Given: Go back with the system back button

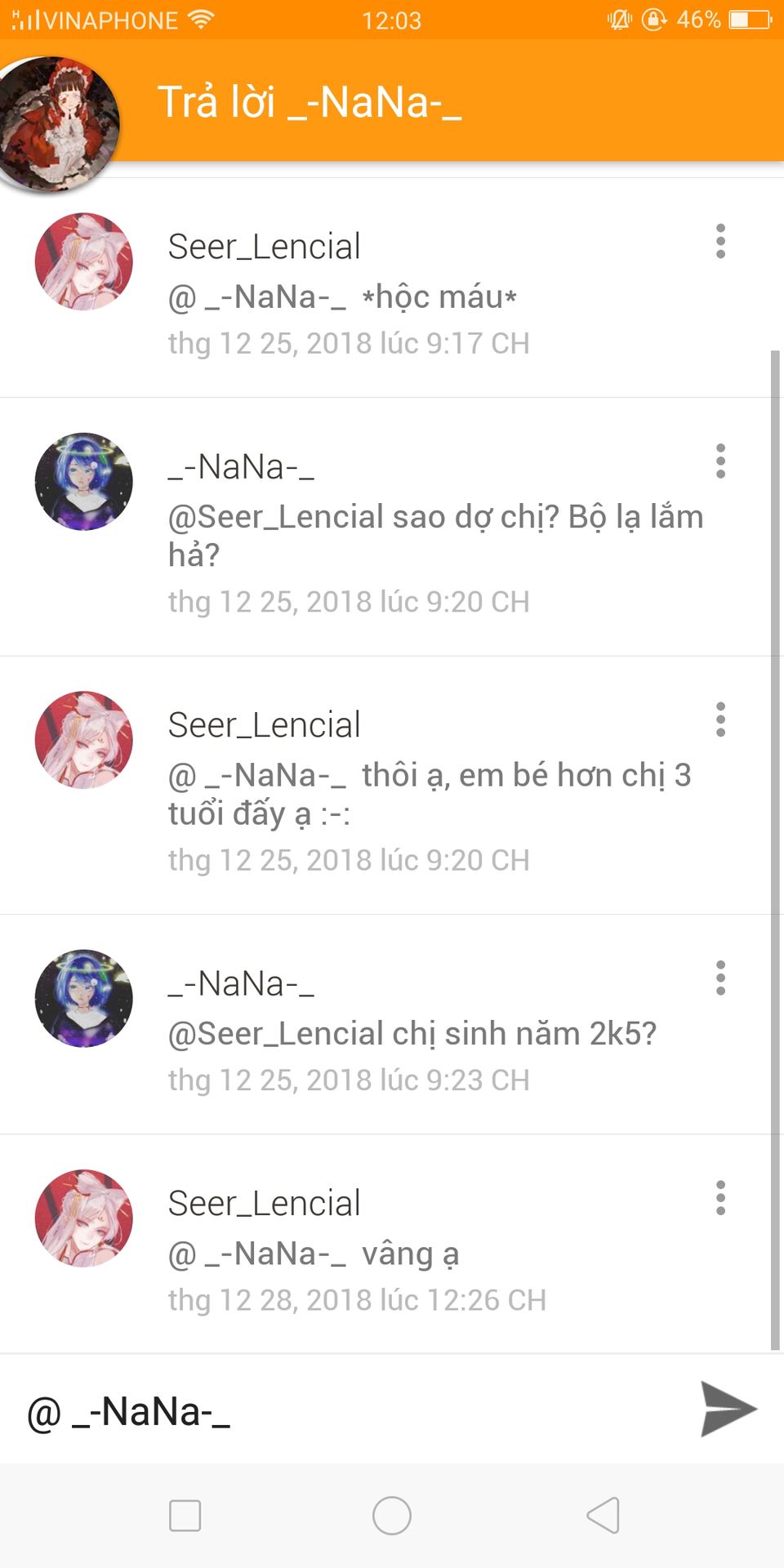Looking at the screenshot, I should tap(604, 1516).
